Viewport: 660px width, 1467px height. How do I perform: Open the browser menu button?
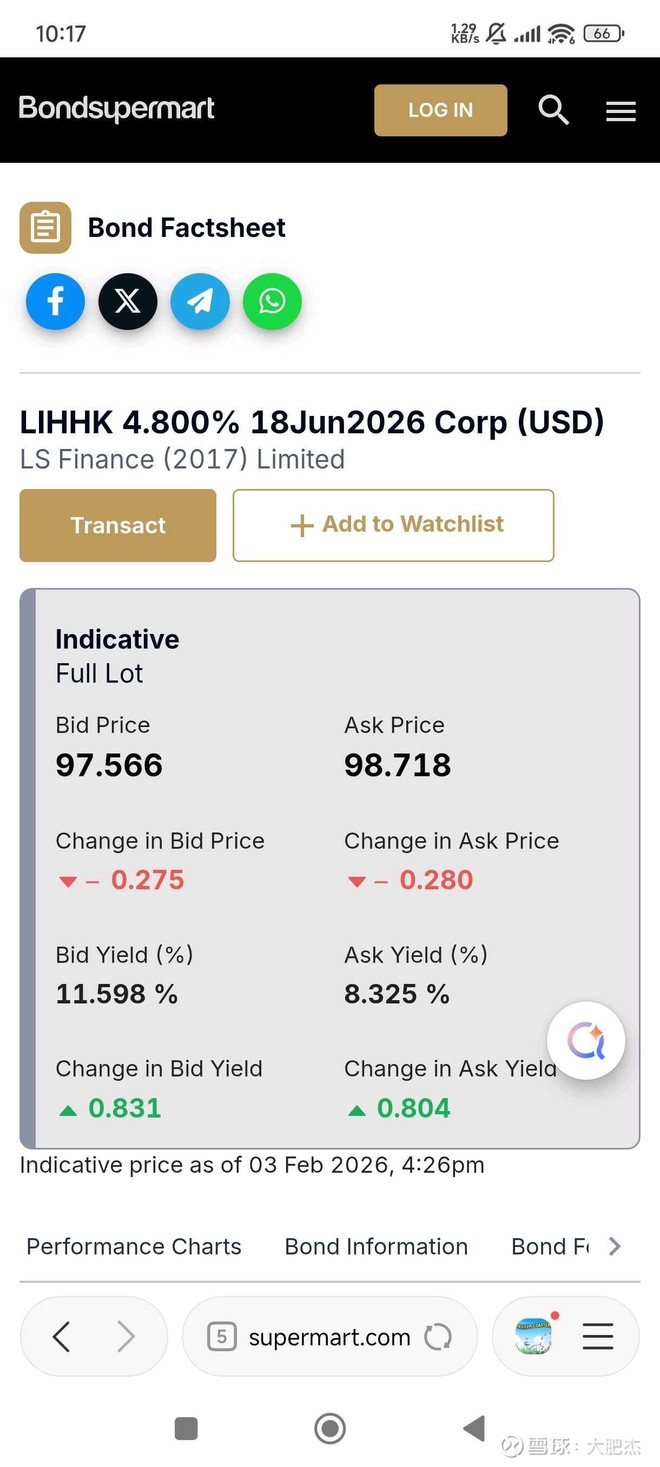tap(598, 1337)
